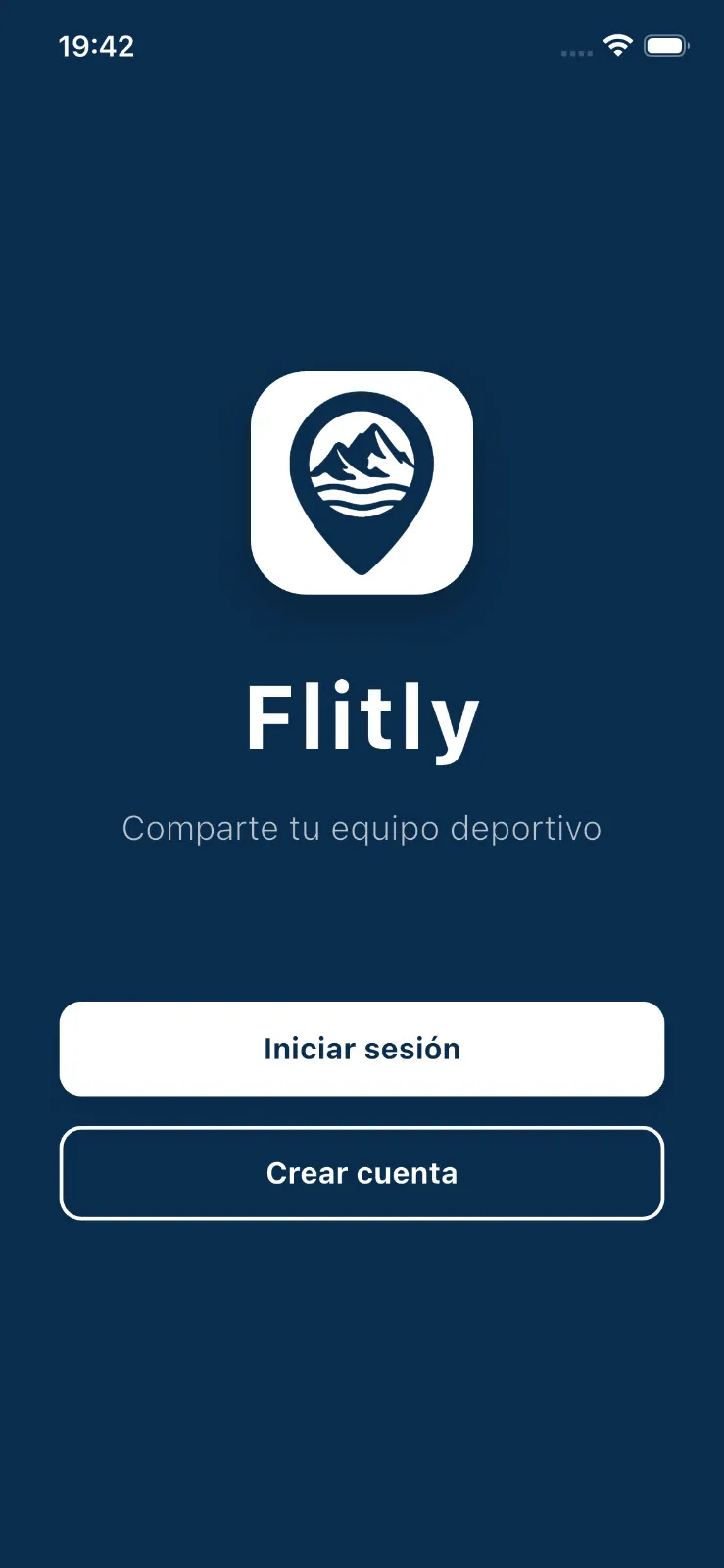The height and width of the screenshot is (1568, 724).
Task: Click below Crear cuenta near screen bottom
Action: [362, 1372]
